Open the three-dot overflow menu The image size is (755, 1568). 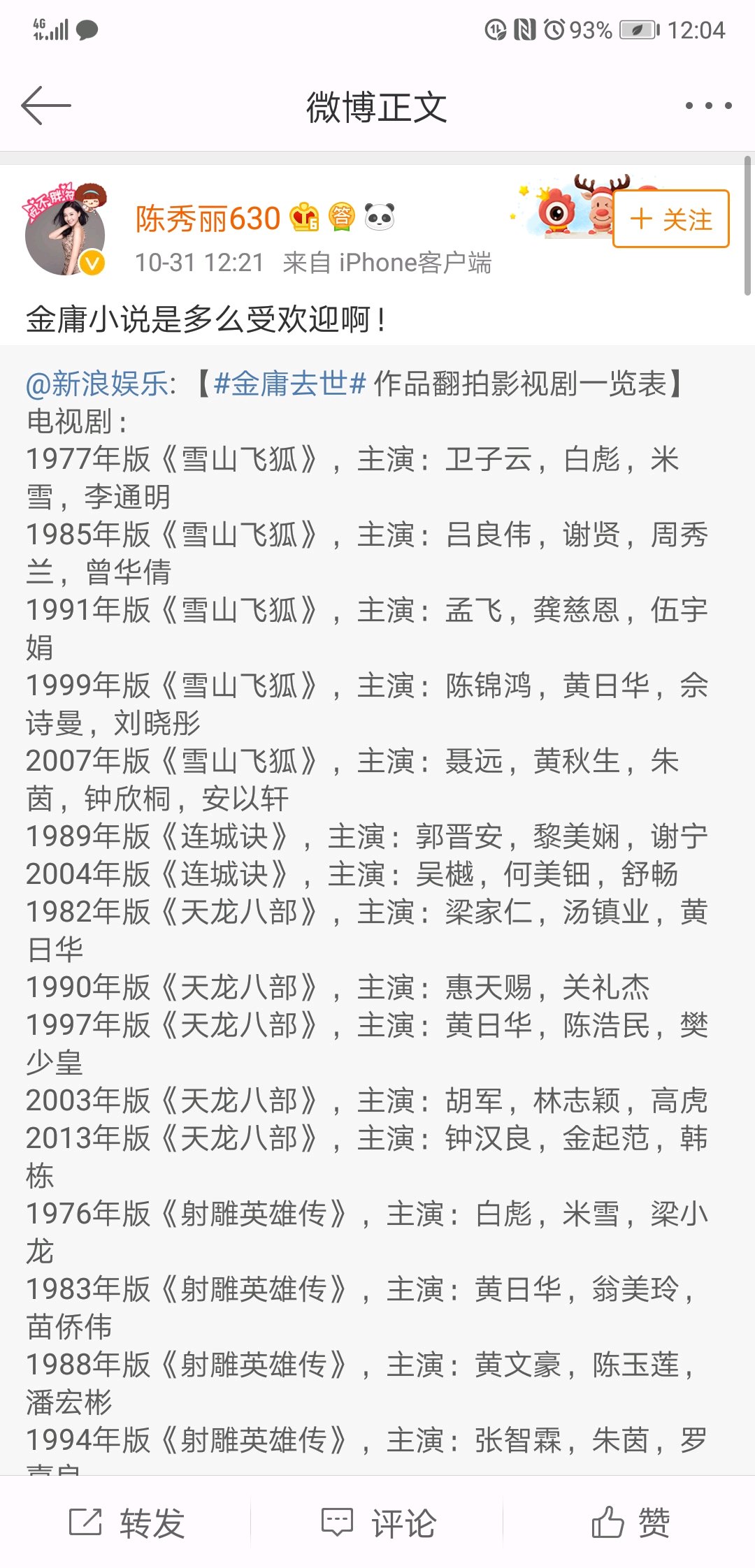pyautogui.click(x=708, y=106)
